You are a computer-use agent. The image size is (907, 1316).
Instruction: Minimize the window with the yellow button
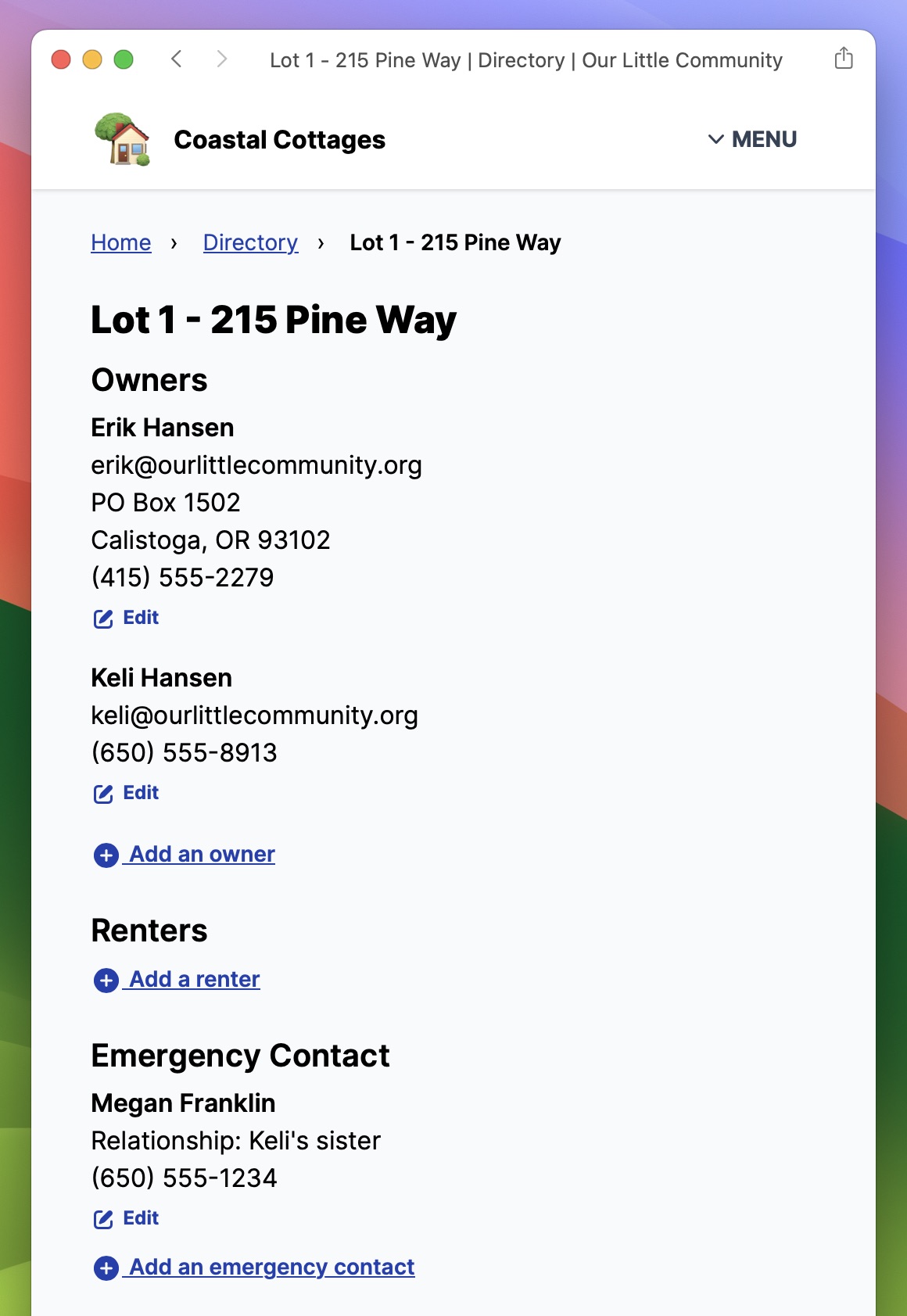click(x=92, y=59)
